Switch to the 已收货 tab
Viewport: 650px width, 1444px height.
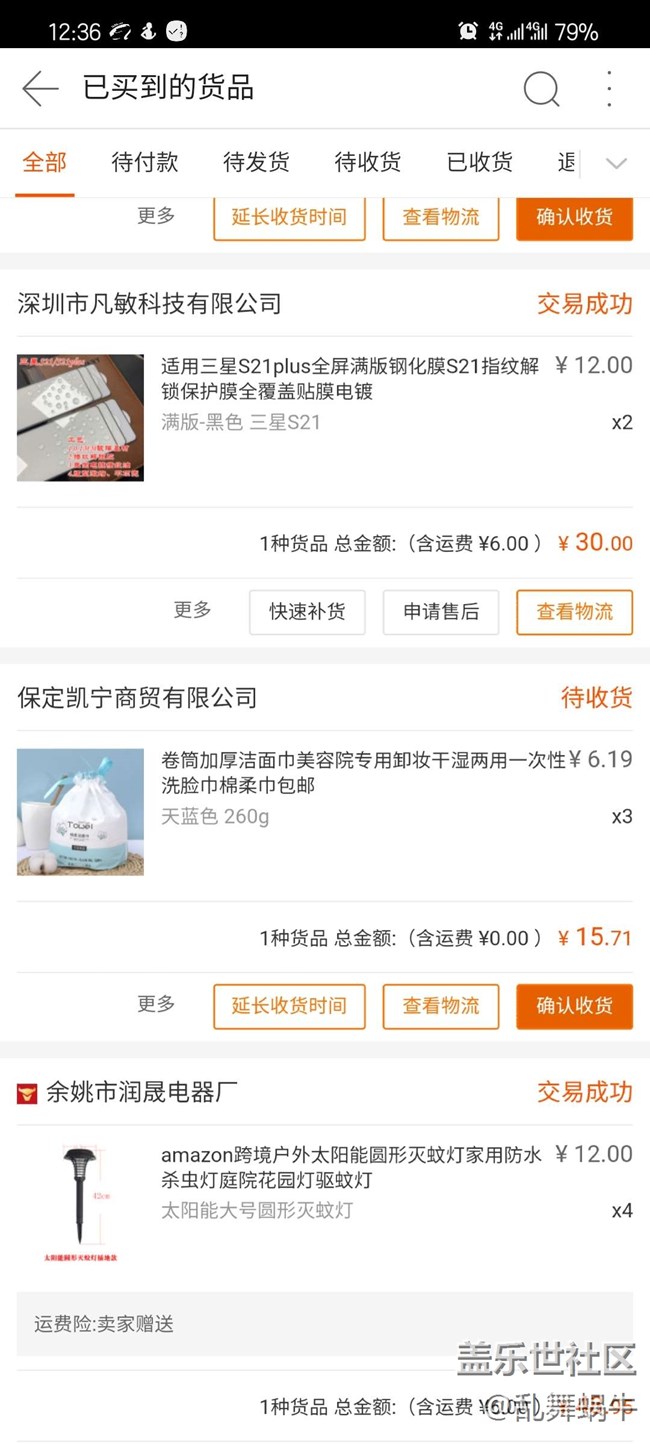coord(480,162)
